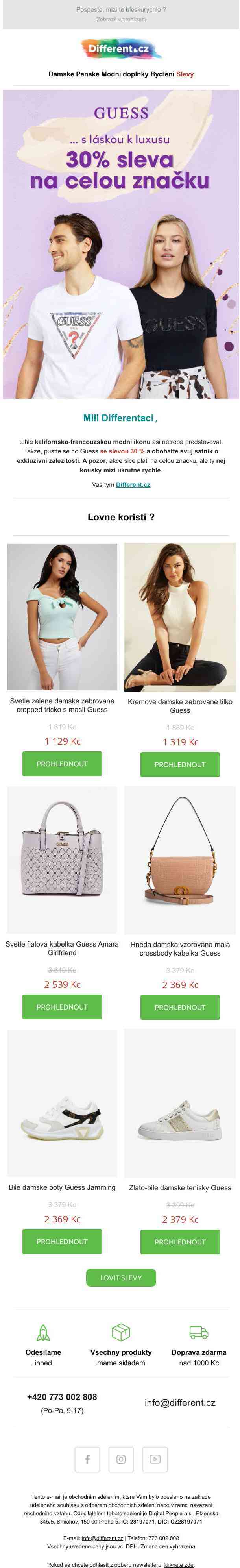The height and width of the screenshot is (1568, 240).
Task: Tap Prohlednout for Bile boty Guess Jamming
Action: [x=62, y=1241]
